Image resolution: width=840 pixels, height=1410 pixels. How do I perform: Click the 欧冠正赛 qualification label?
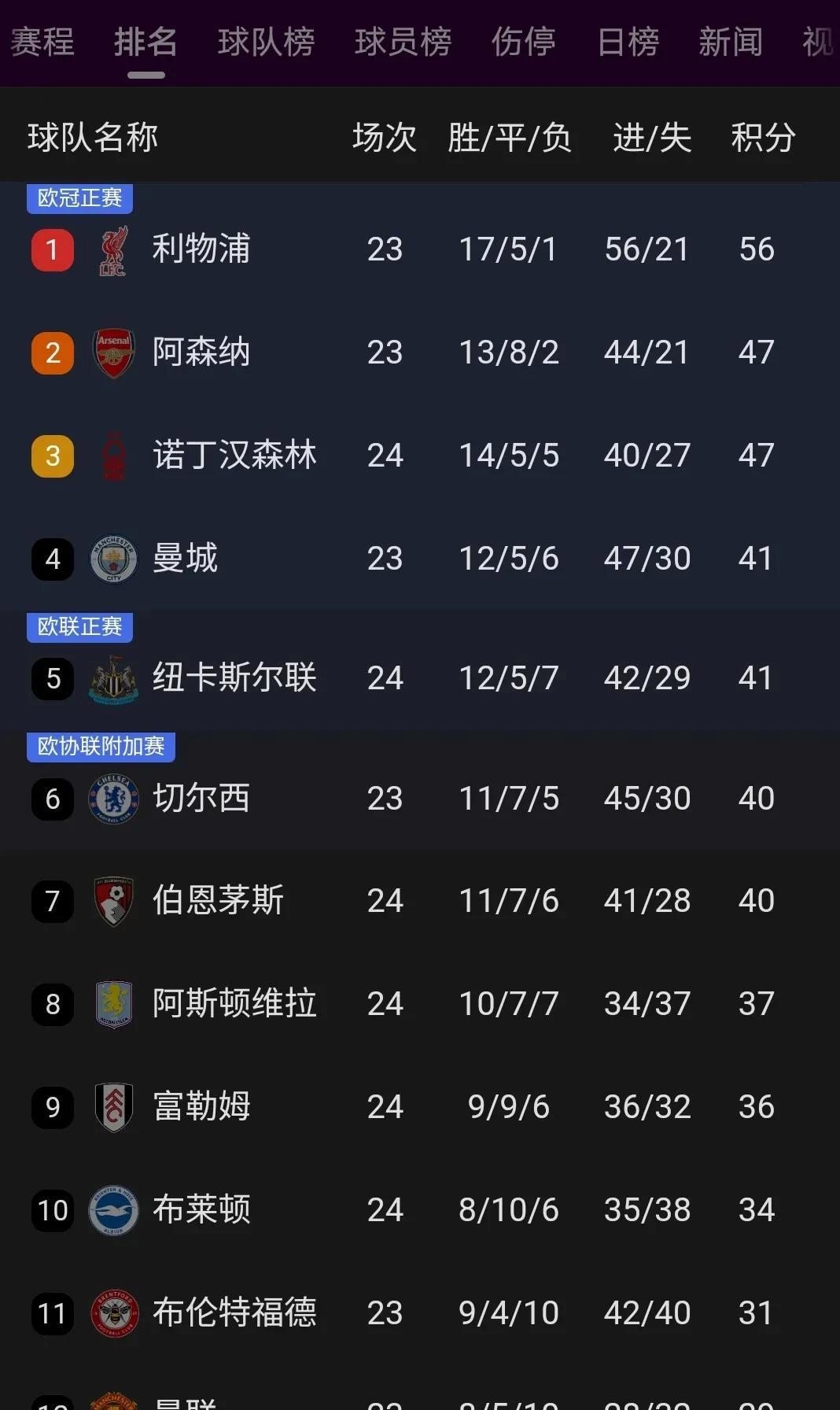click(x=79, y=198)
